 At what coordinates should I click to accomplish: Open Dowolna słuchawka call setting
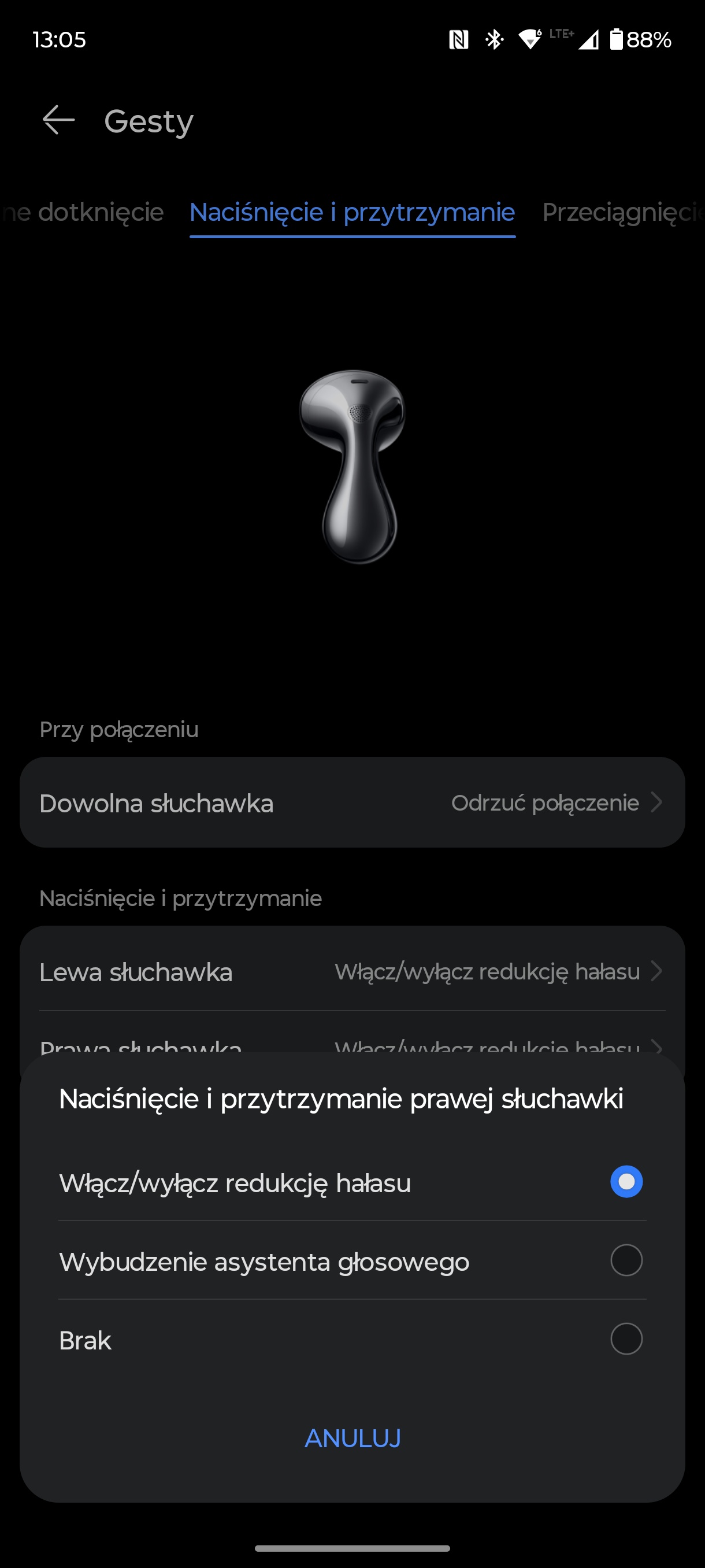[x=352, y=803]
